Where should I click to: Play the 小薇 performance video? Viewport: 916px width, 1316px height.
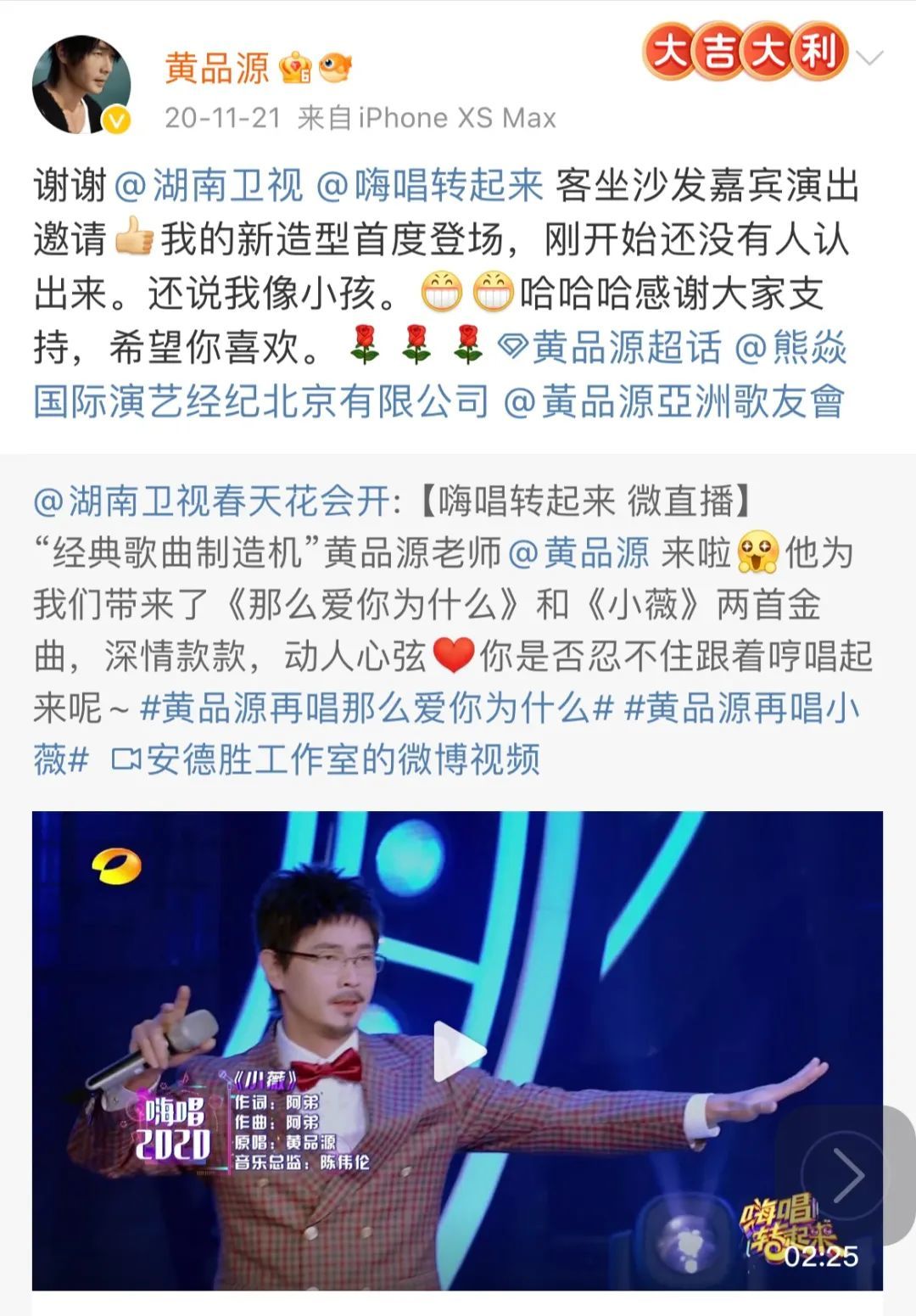pyautogui.click(x=458, y=1051)
